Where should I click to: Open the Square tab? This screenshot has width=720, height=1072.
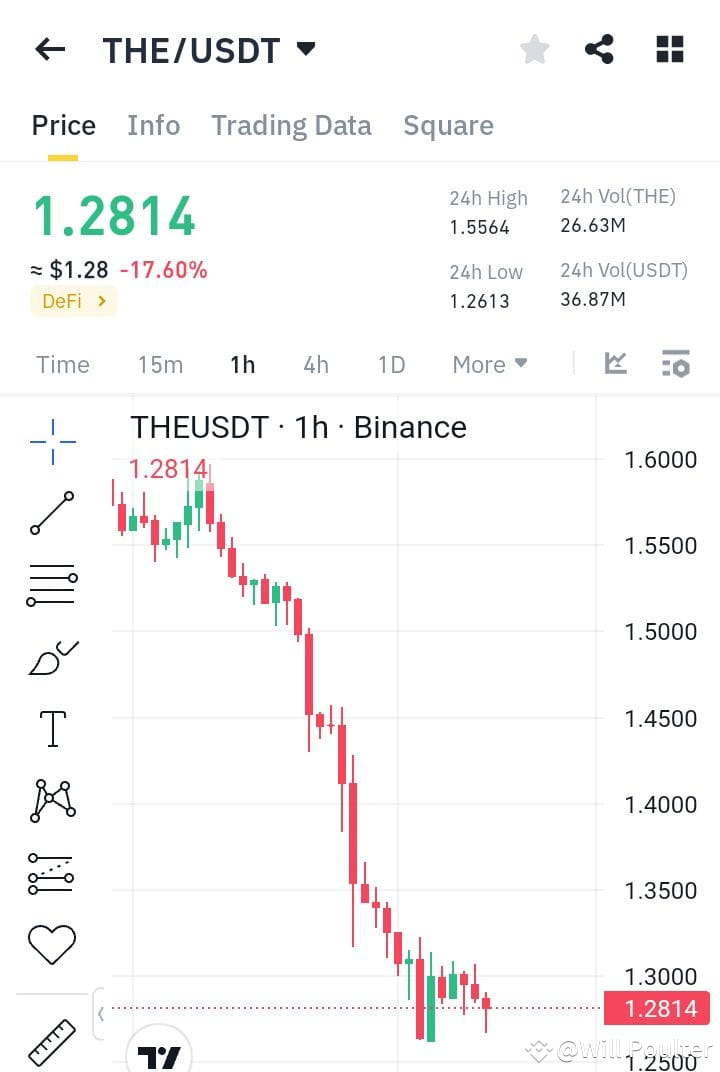(x=448, y=125)
